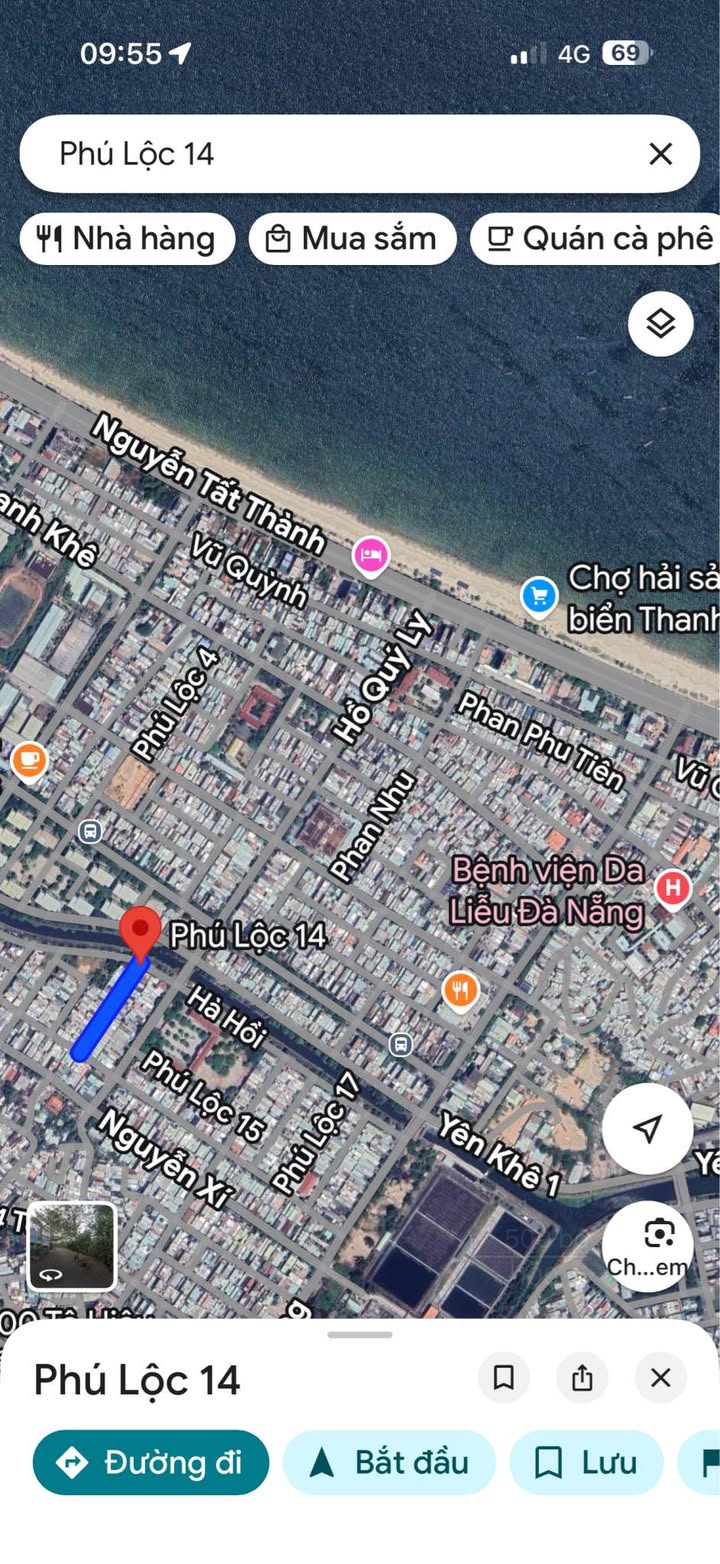Open the orange restaurant marker near Yên Khê 1

460,991
